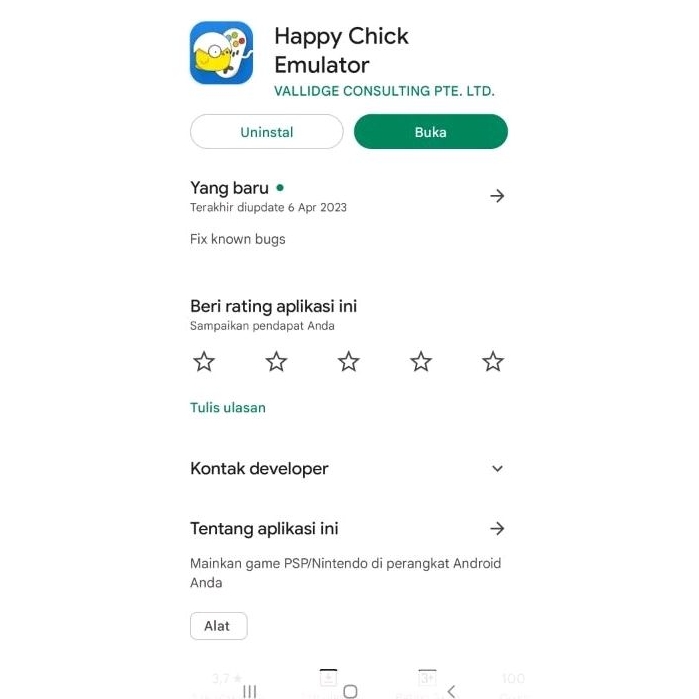Viewport: 699px width, 699px height.
Task: Open the Yang baru details arrow
Action: tap(497, 196)
